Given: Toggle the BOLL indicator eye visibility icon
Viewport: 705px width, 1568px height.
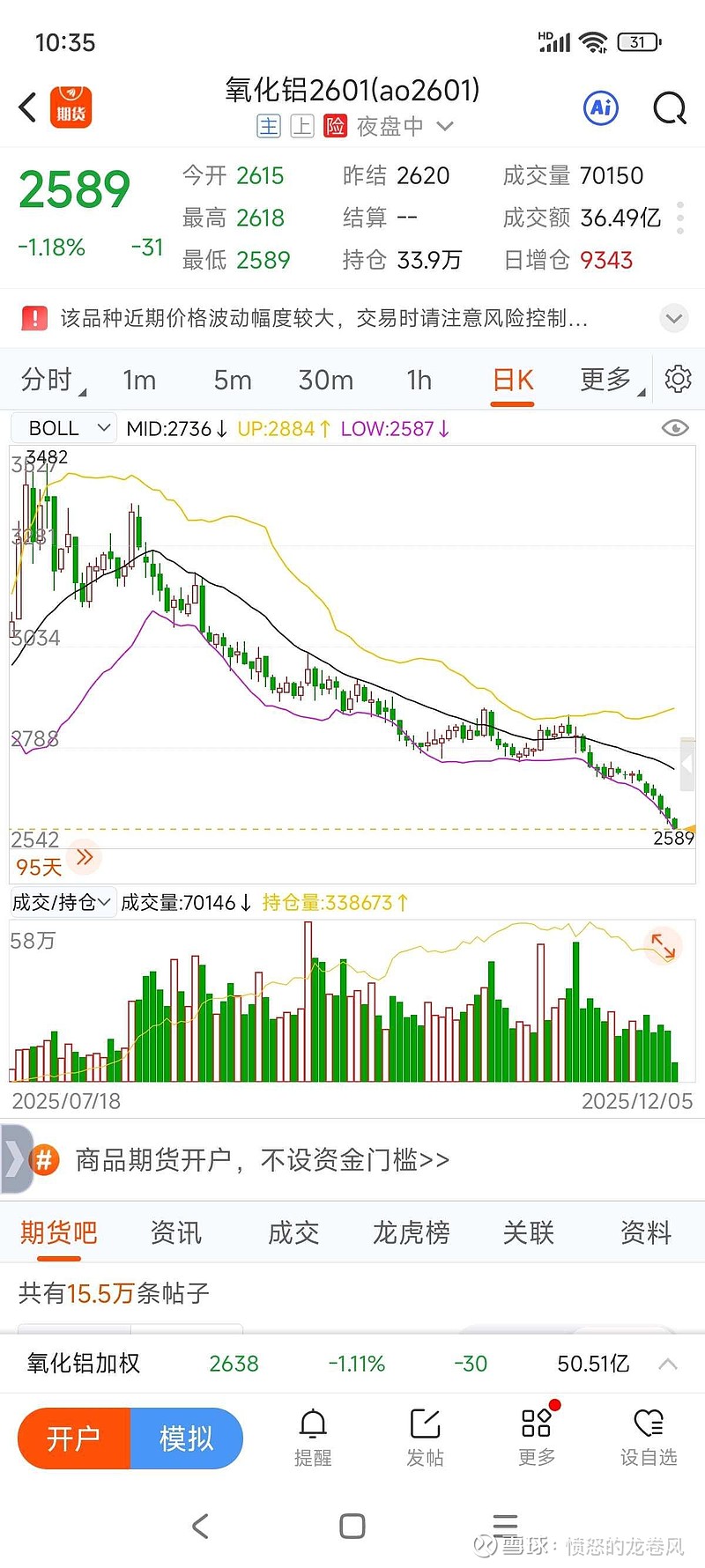Looking at the screenshot, I should [674, 427].
